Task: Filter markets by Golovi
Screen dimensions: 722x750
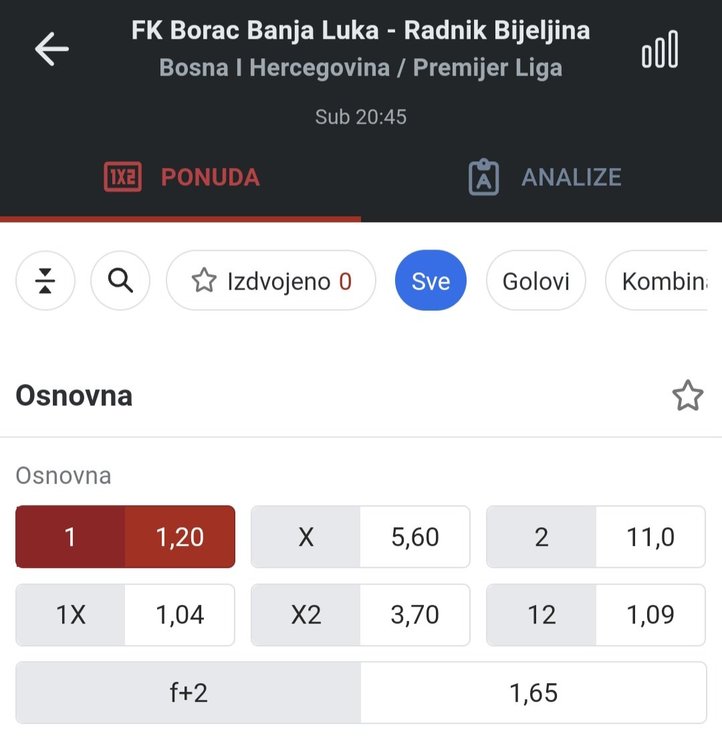Action: 536,281
